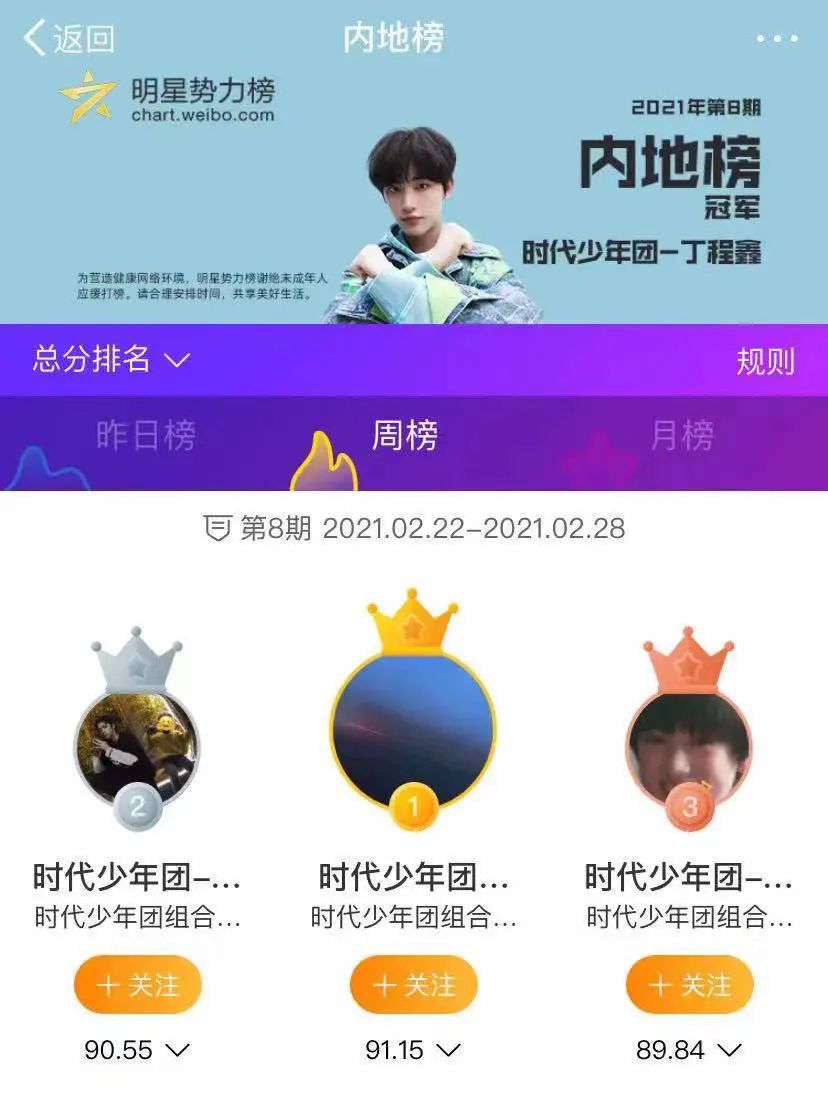Expand the 90.55 score details

[137, 1050]
